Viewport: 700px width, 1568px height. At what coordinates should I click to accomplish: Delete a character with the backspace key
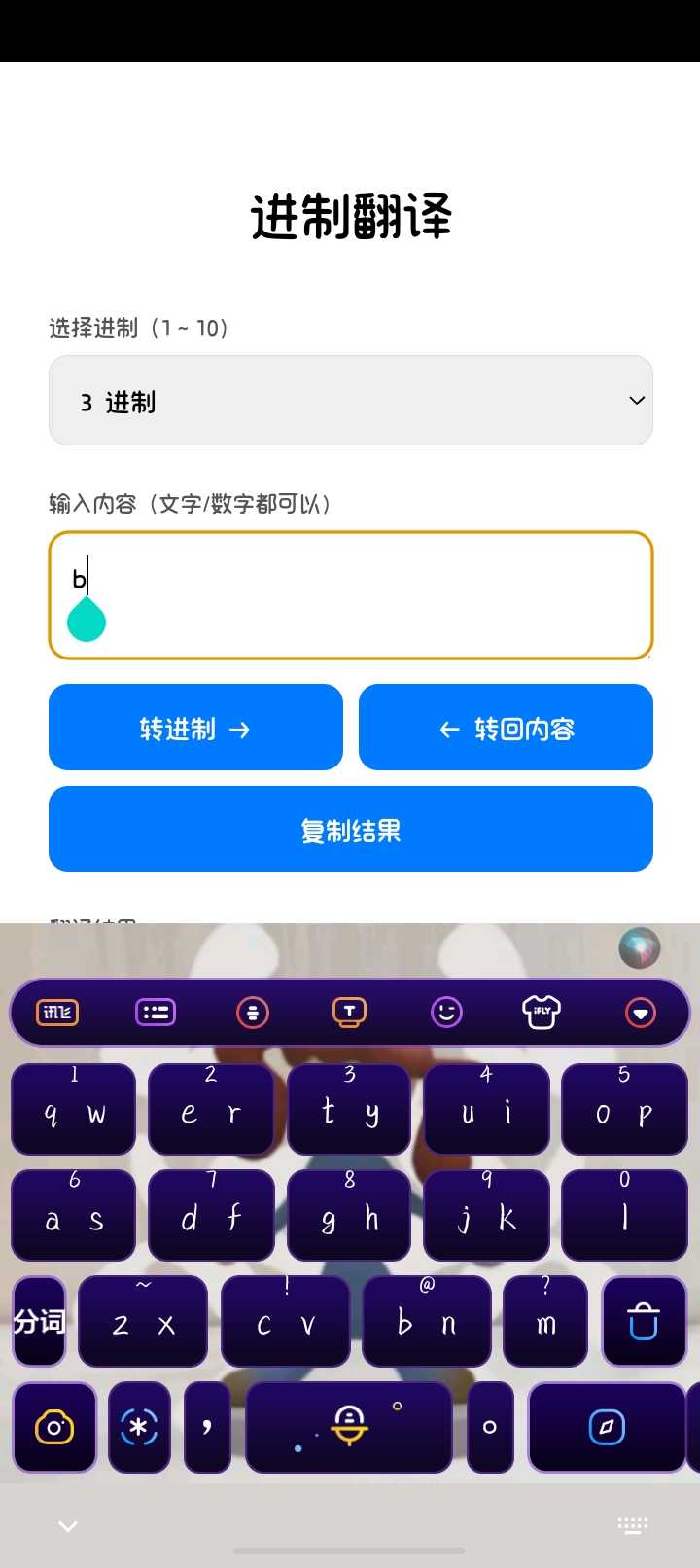pyautogui.click(x=644, y=1322)
